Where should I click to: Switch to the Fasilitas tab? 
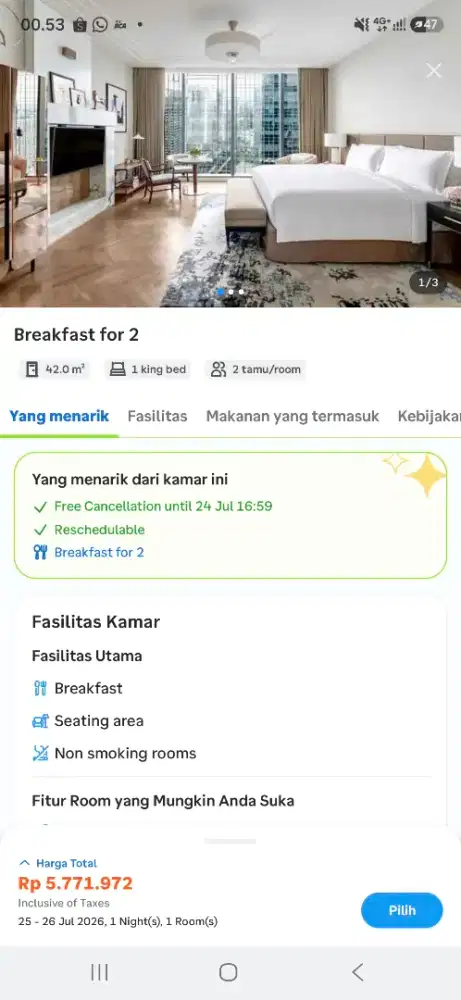tap(157, 416)
